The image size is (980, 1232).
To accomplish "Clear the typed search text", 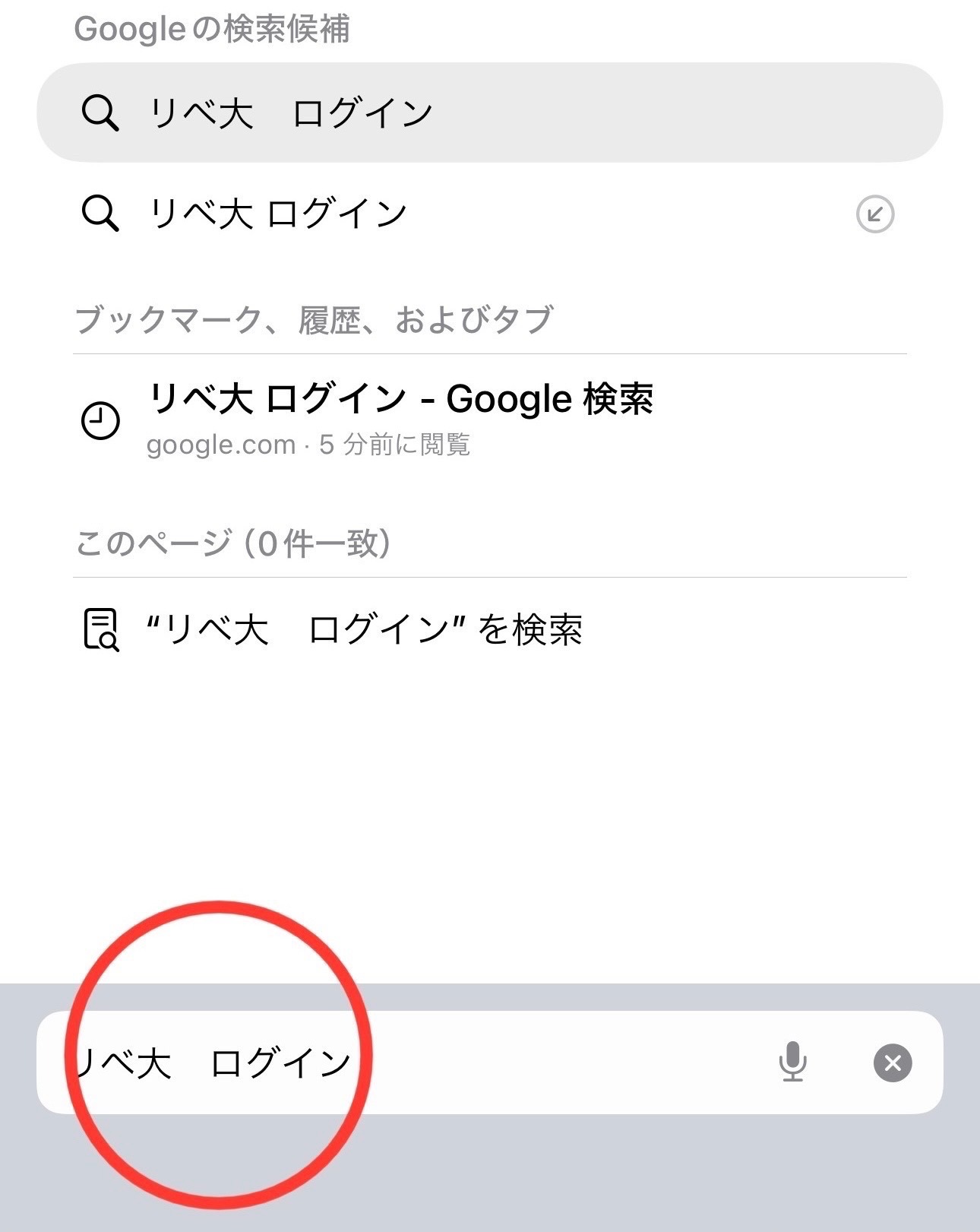I will 893,1063.
